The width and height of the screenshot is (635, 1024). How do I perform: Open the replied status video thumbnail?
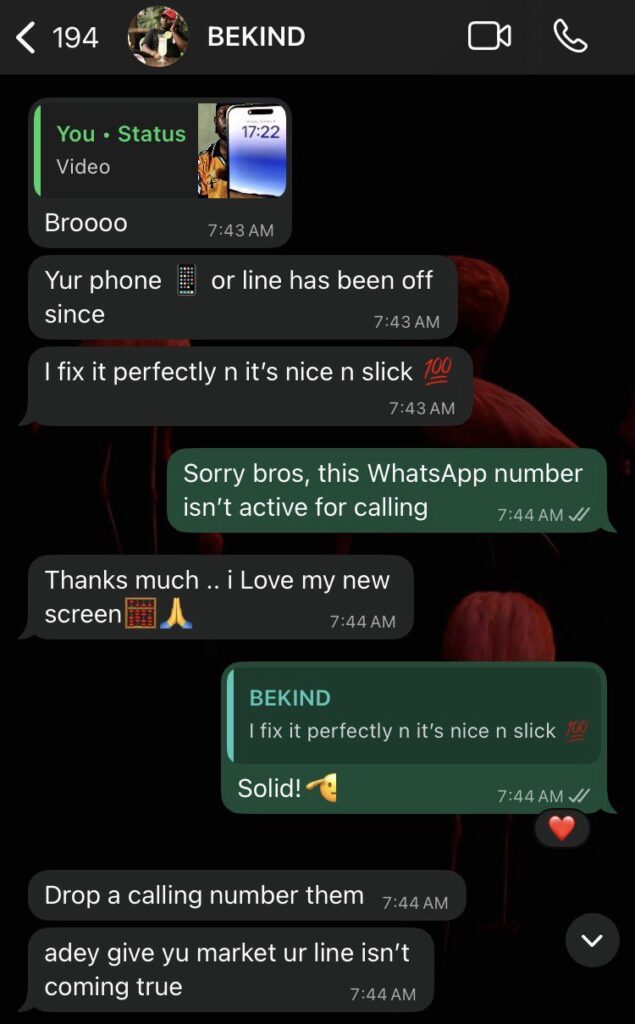click(242, 150)
